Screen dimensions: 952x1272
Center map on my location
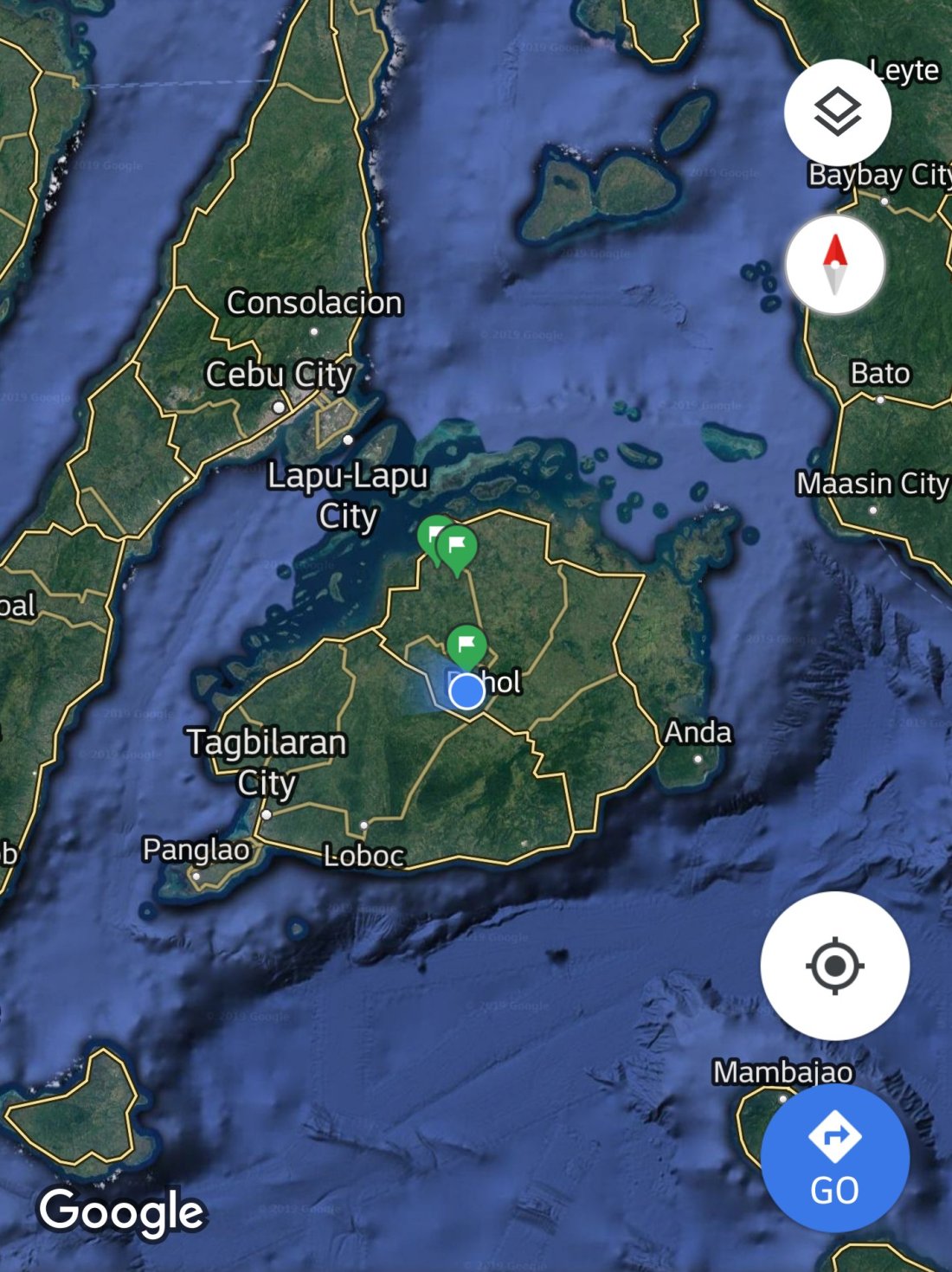[834, 965]
